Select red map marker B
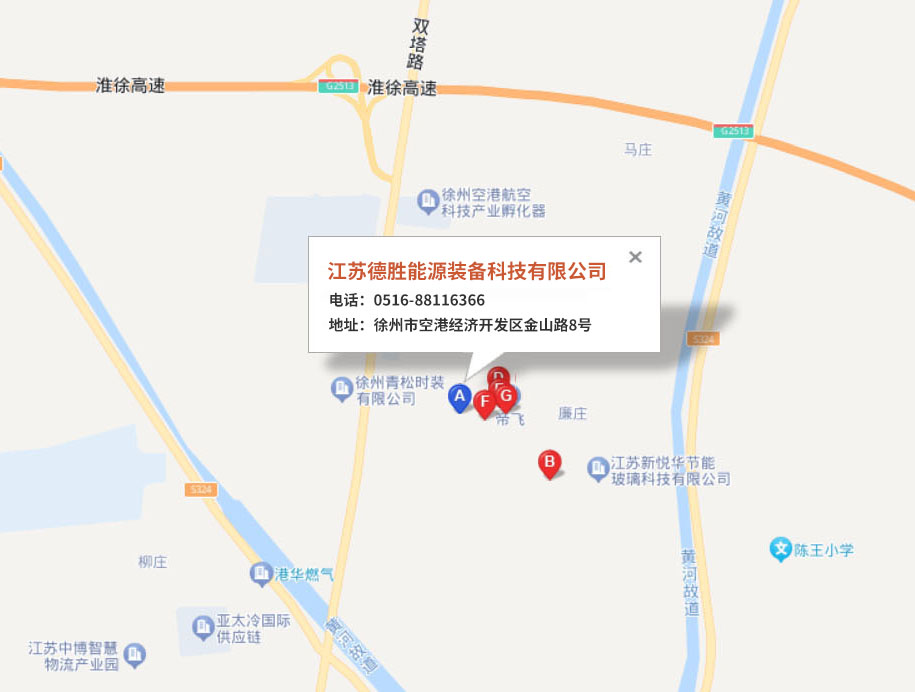 [548, 462]
